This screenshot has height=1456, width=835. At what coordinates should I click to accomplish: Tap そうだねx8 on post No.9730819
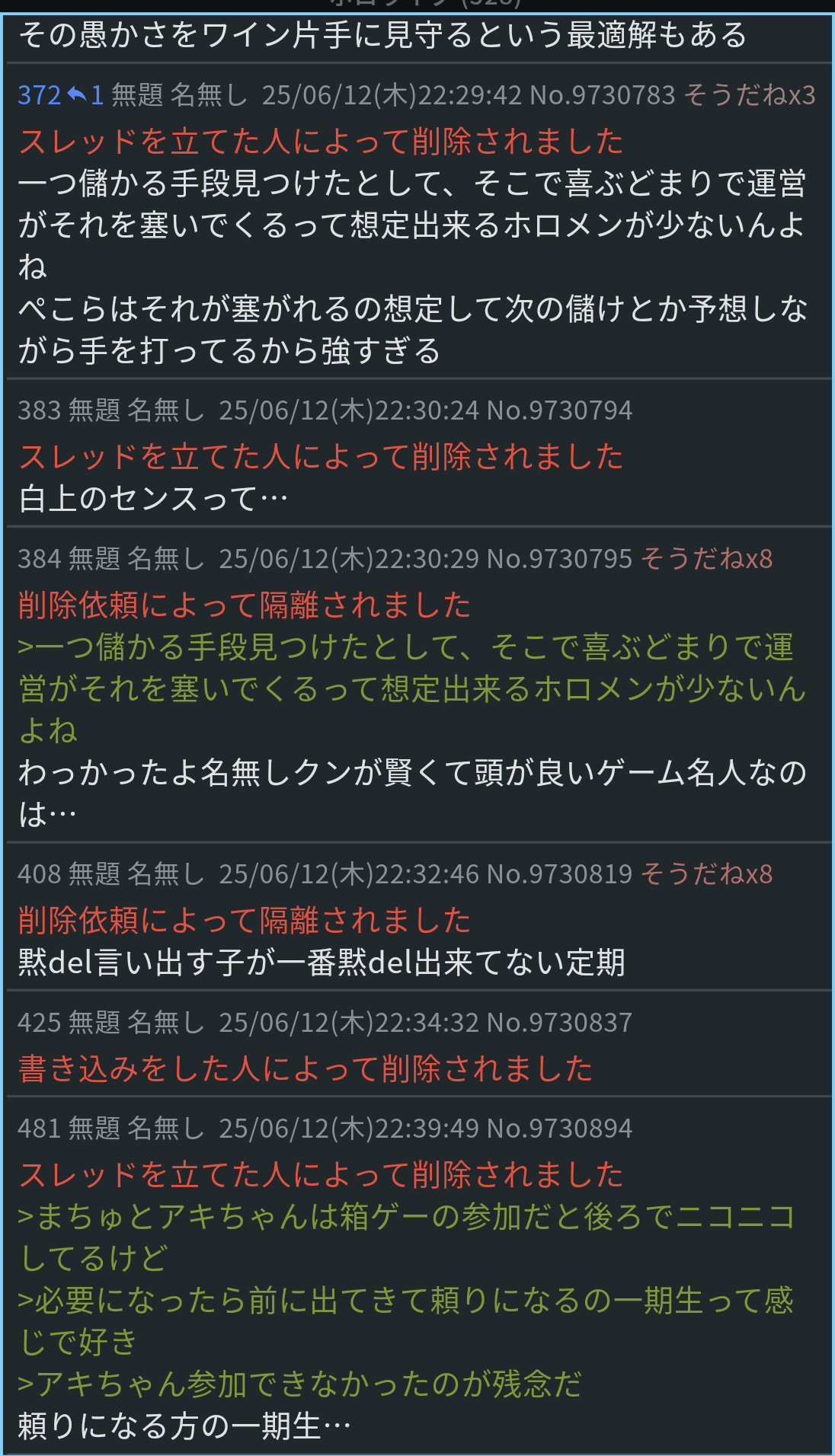pyautogui.click(x=706, y=874)
